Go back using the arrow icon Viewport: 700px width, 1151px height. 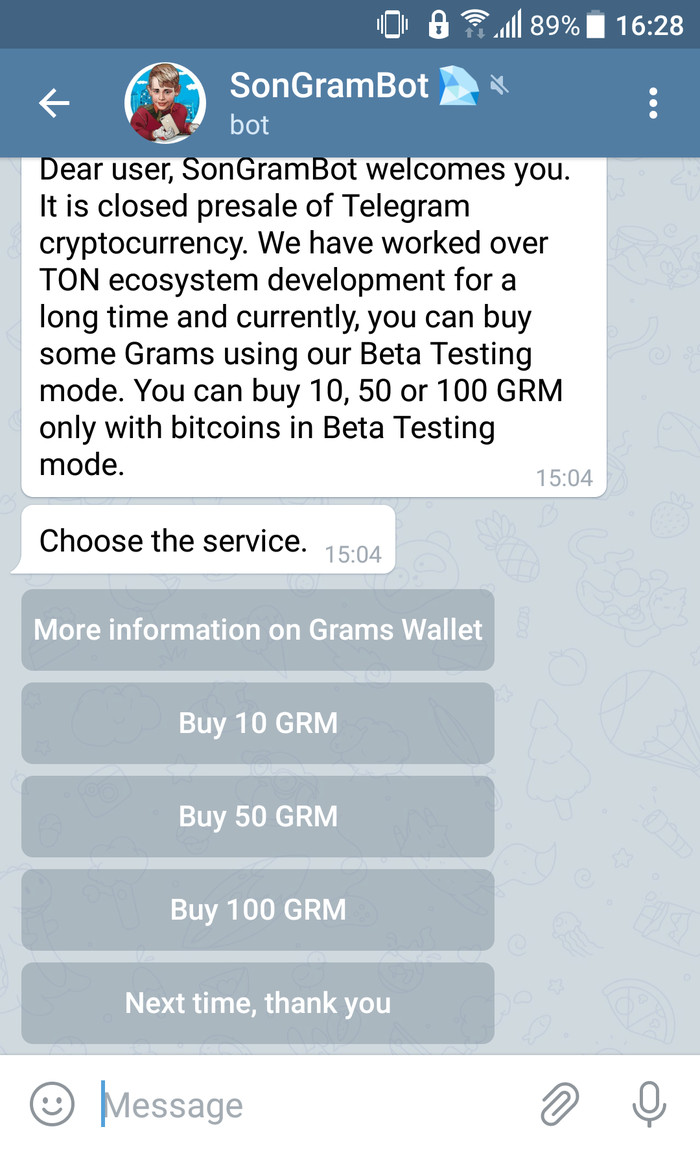[54, 103]
